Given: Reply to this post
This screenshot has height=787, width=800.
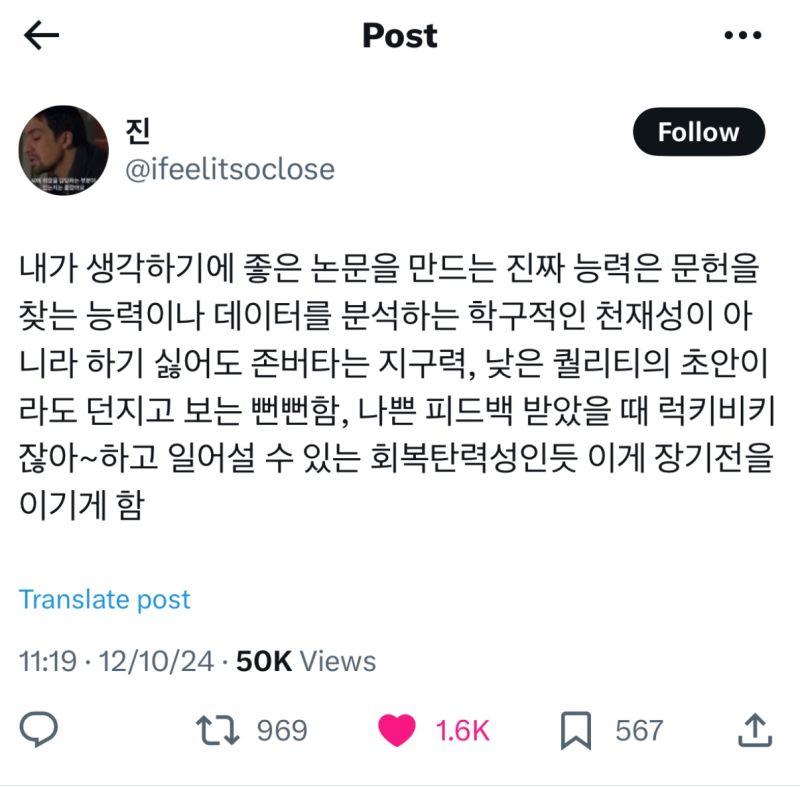Looking at the screenshot, I should pos(39,730).
